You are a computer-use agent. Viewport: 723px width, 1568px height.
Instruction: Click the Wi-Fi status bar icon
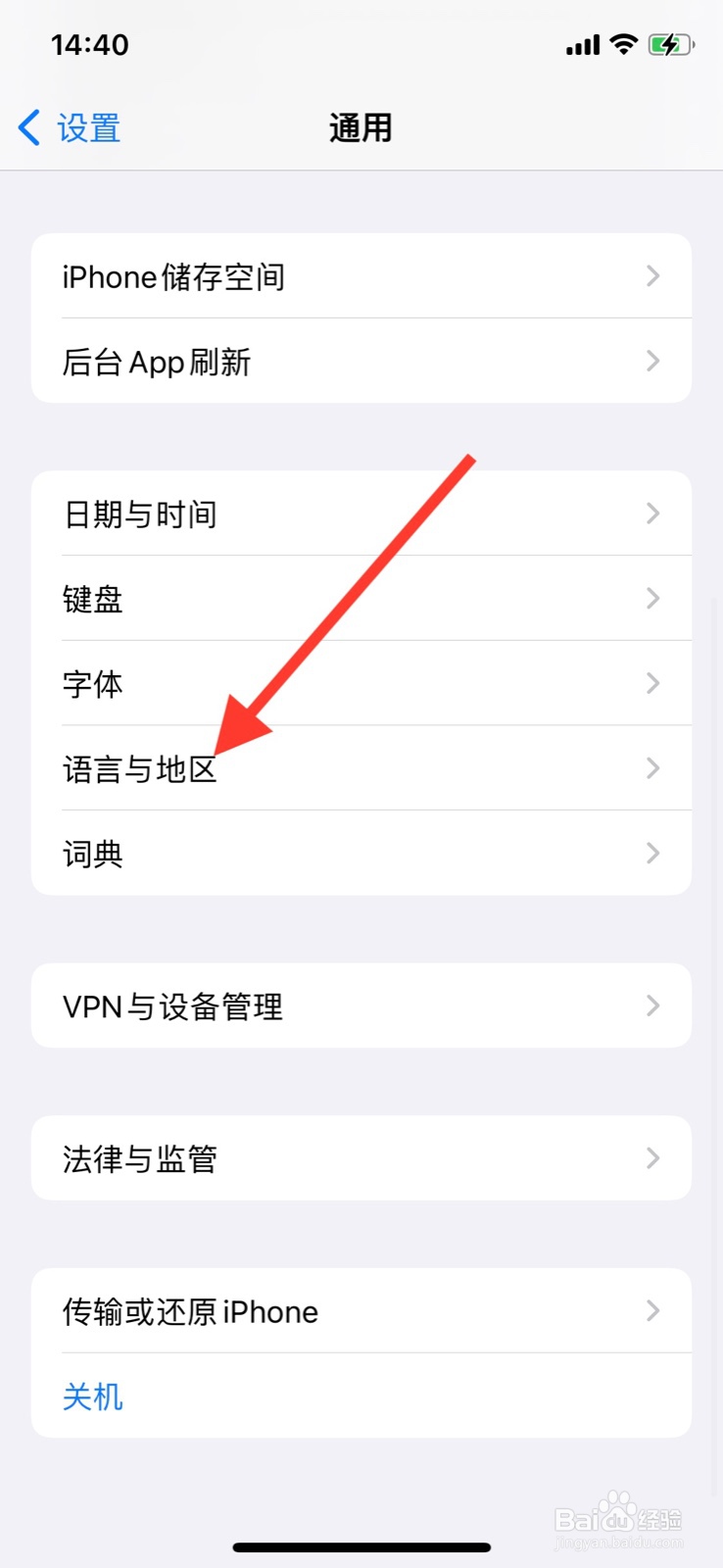[x=623, y=44]
